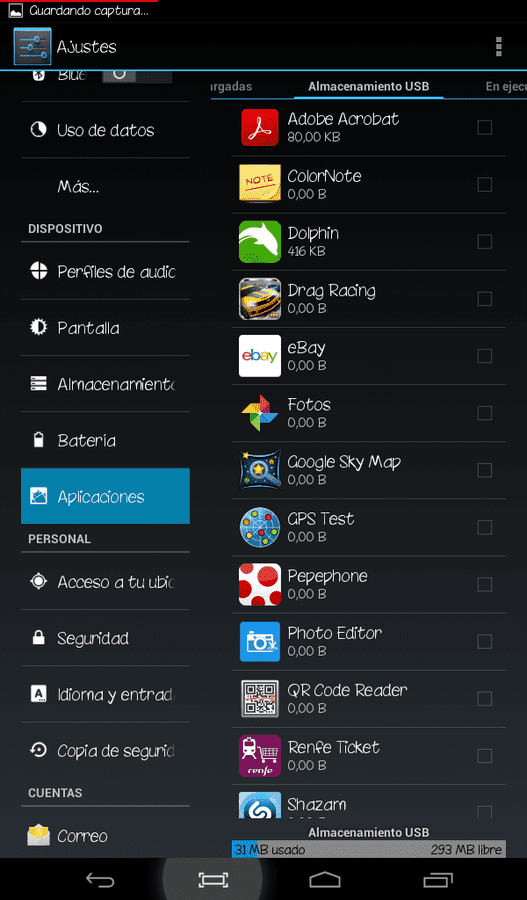
Task: Open Dolphin app details
Action: pos(369,242)
